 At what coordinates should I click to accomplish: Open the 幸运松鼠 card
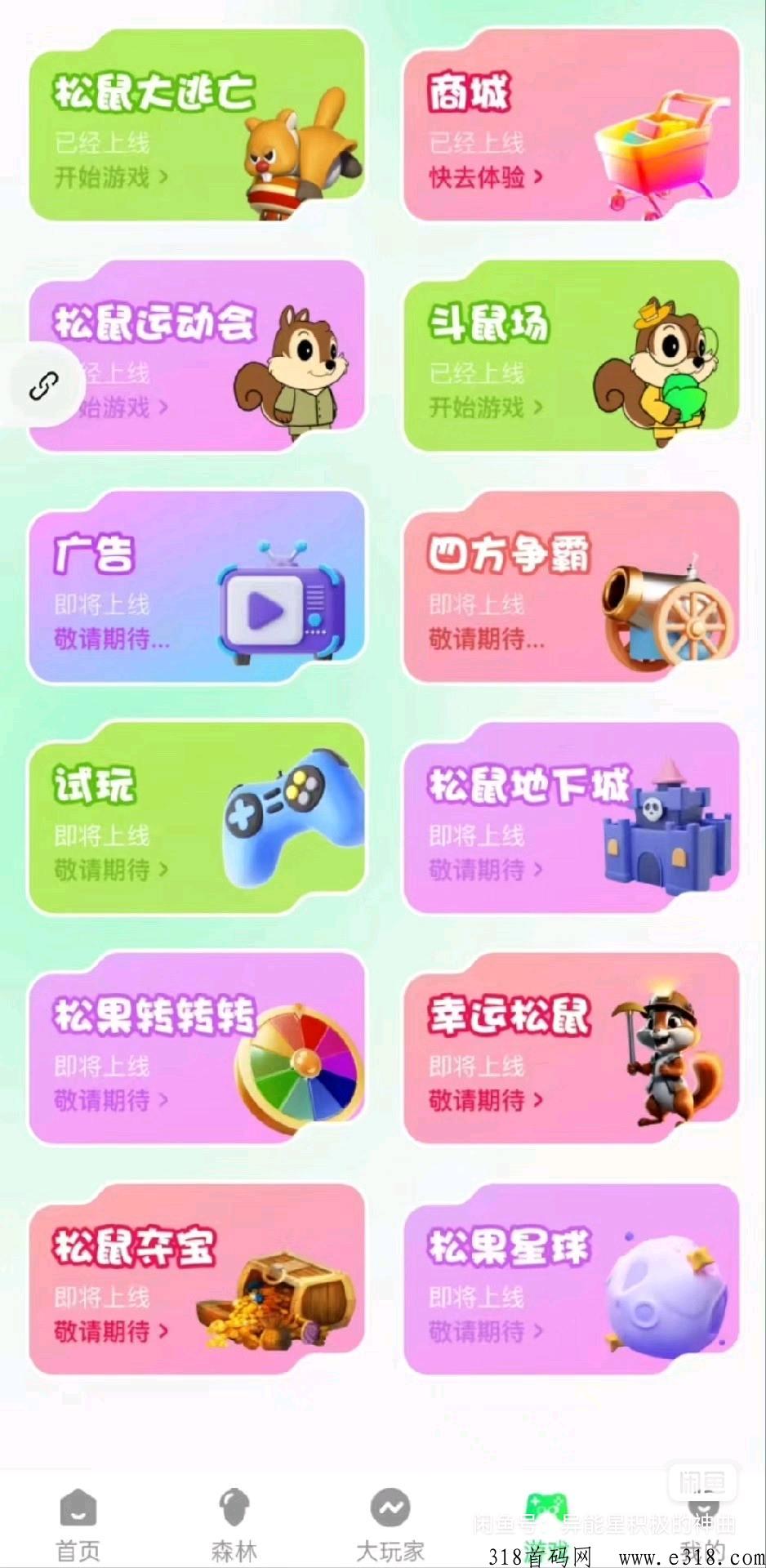coord(572,1049)
